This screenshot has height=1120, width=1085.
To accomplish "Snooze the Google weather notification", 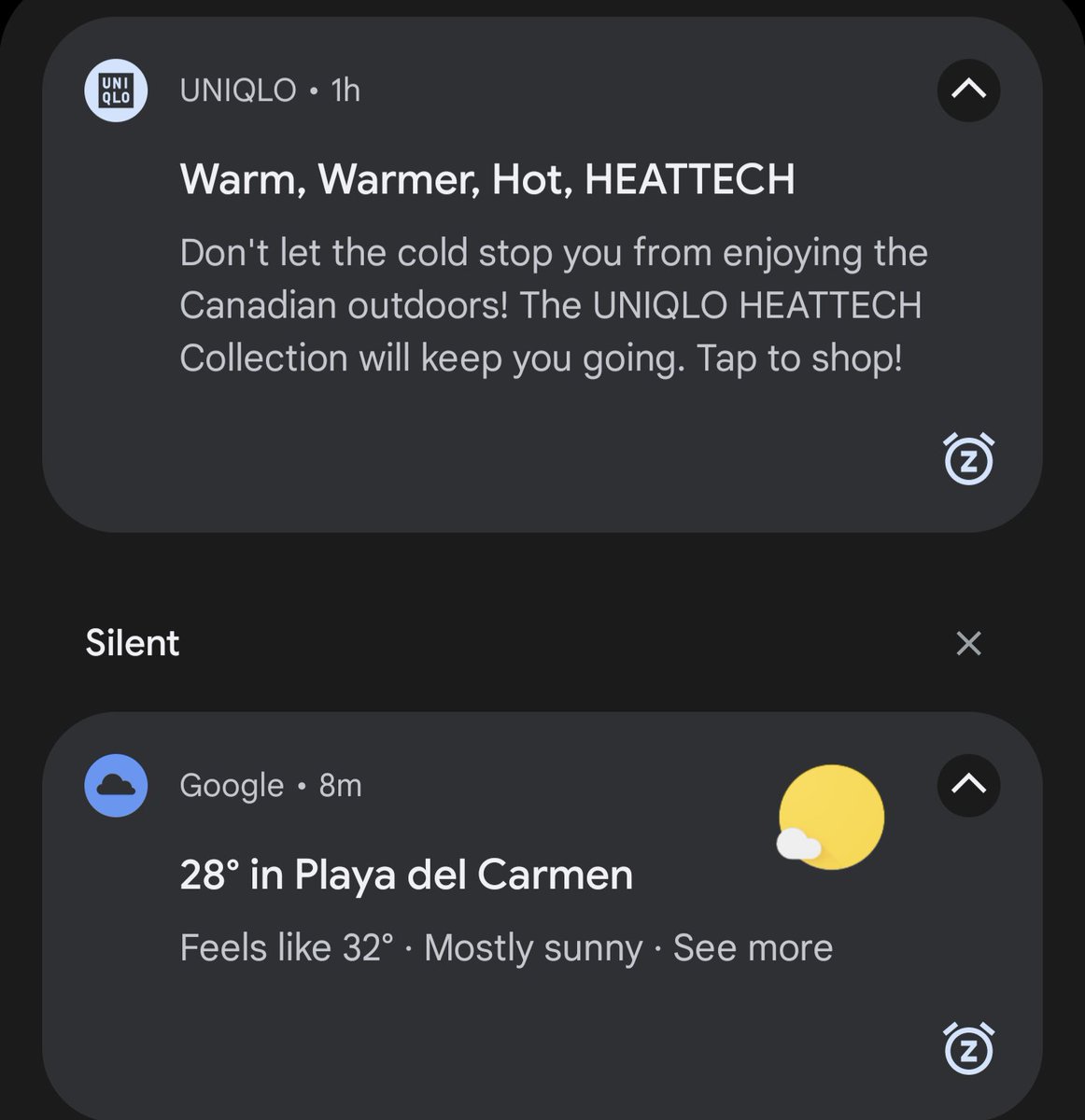I will (x=968, y=1049).
